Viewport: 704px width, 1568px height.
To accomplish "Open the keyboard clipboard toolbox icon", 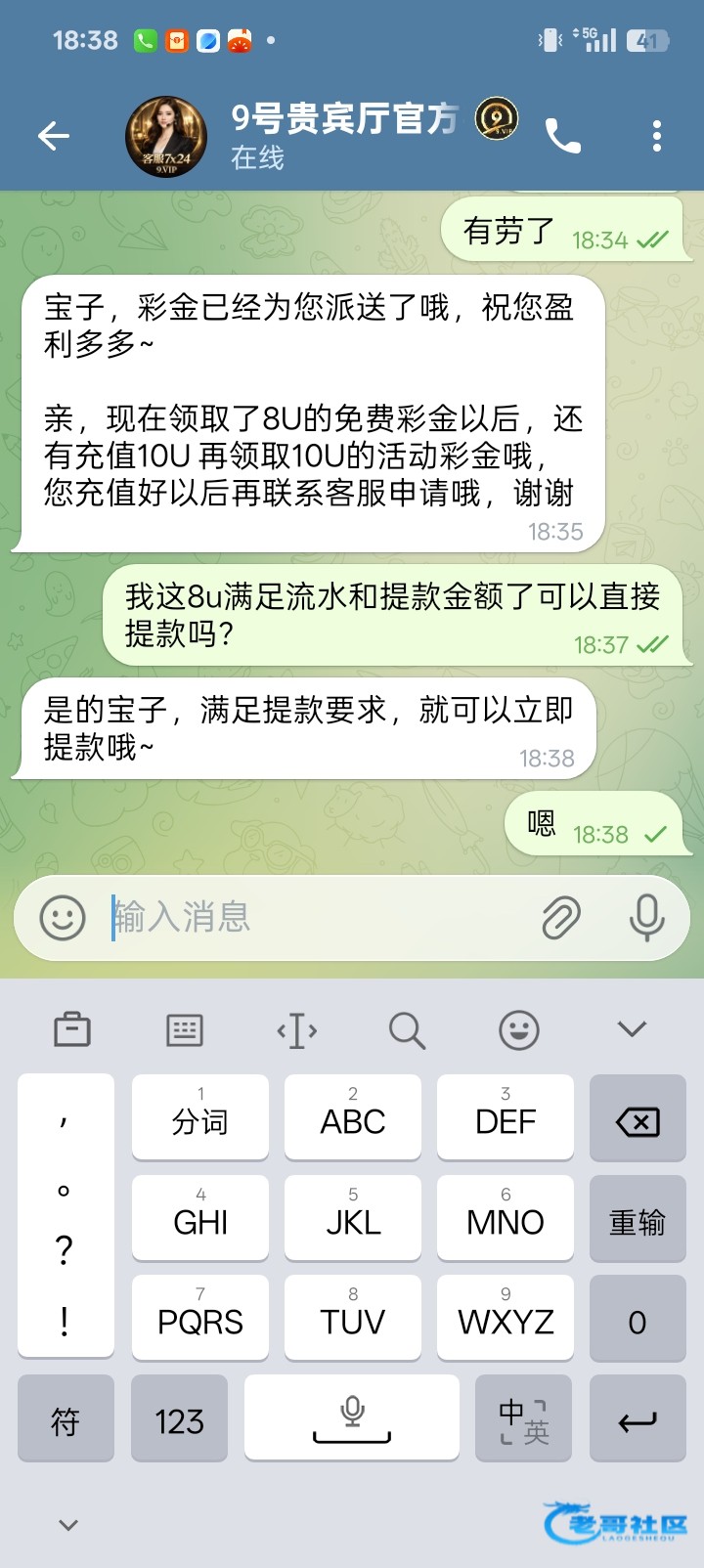I will [72, 1029].
